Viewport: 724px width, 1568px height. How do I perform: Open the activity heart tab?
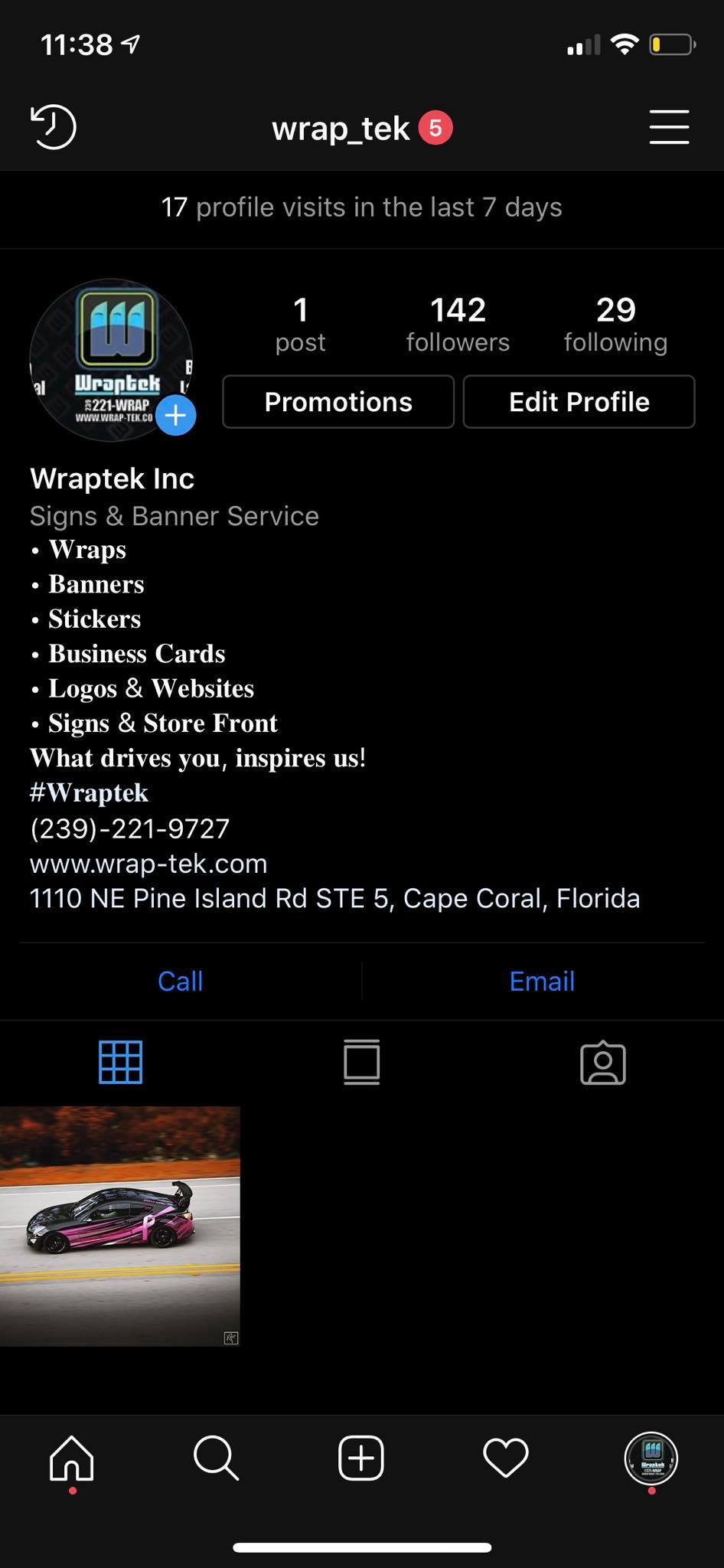coord(506,1458)
